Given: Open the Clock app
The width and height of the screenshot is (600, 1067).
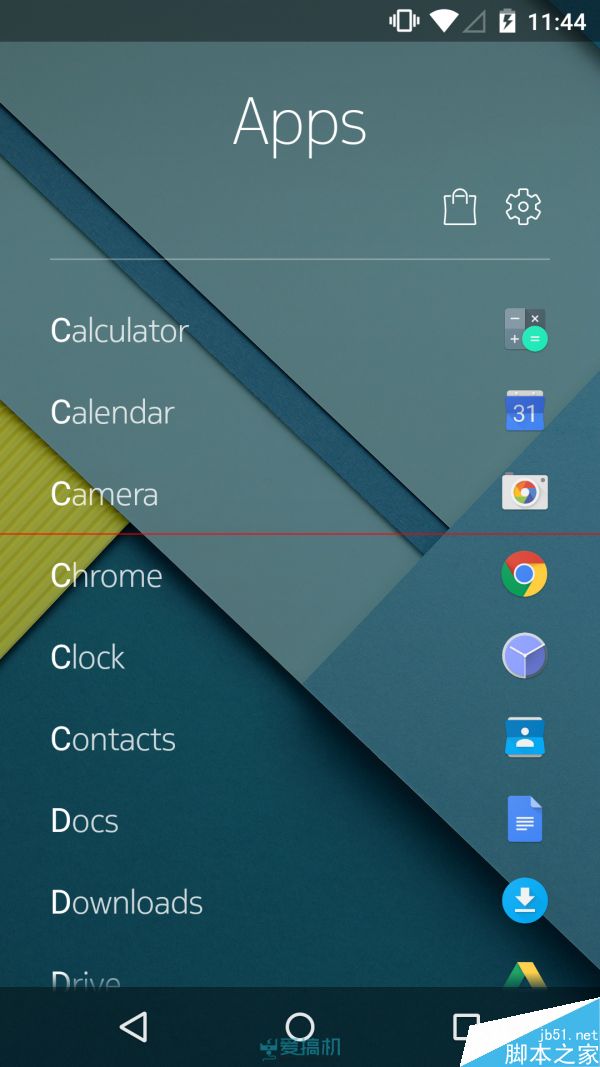Looking at the screenshot, I should click(88, 657).
